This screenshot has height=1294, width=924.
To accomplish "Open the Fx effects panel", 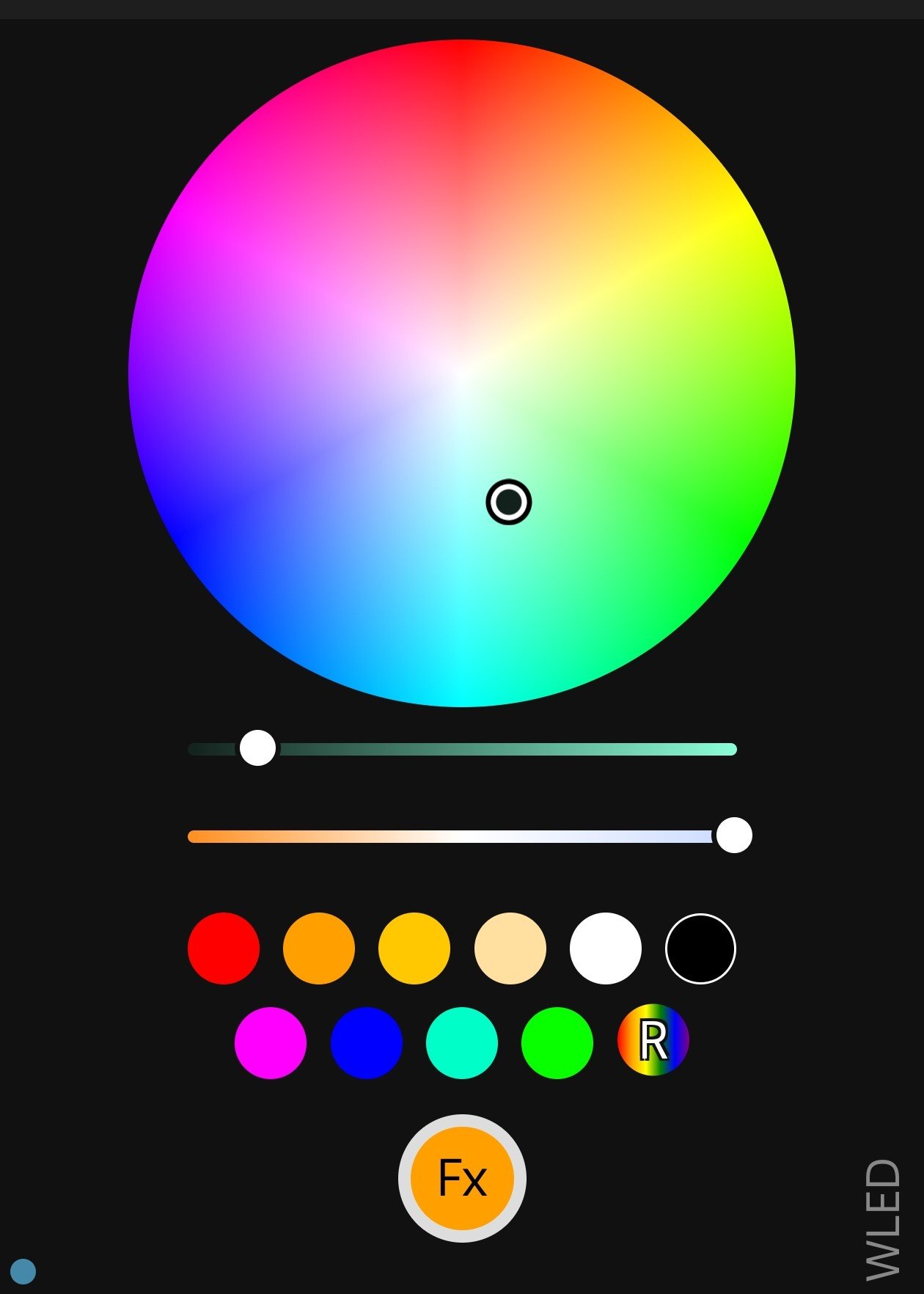I will (x=462, y=1179).
